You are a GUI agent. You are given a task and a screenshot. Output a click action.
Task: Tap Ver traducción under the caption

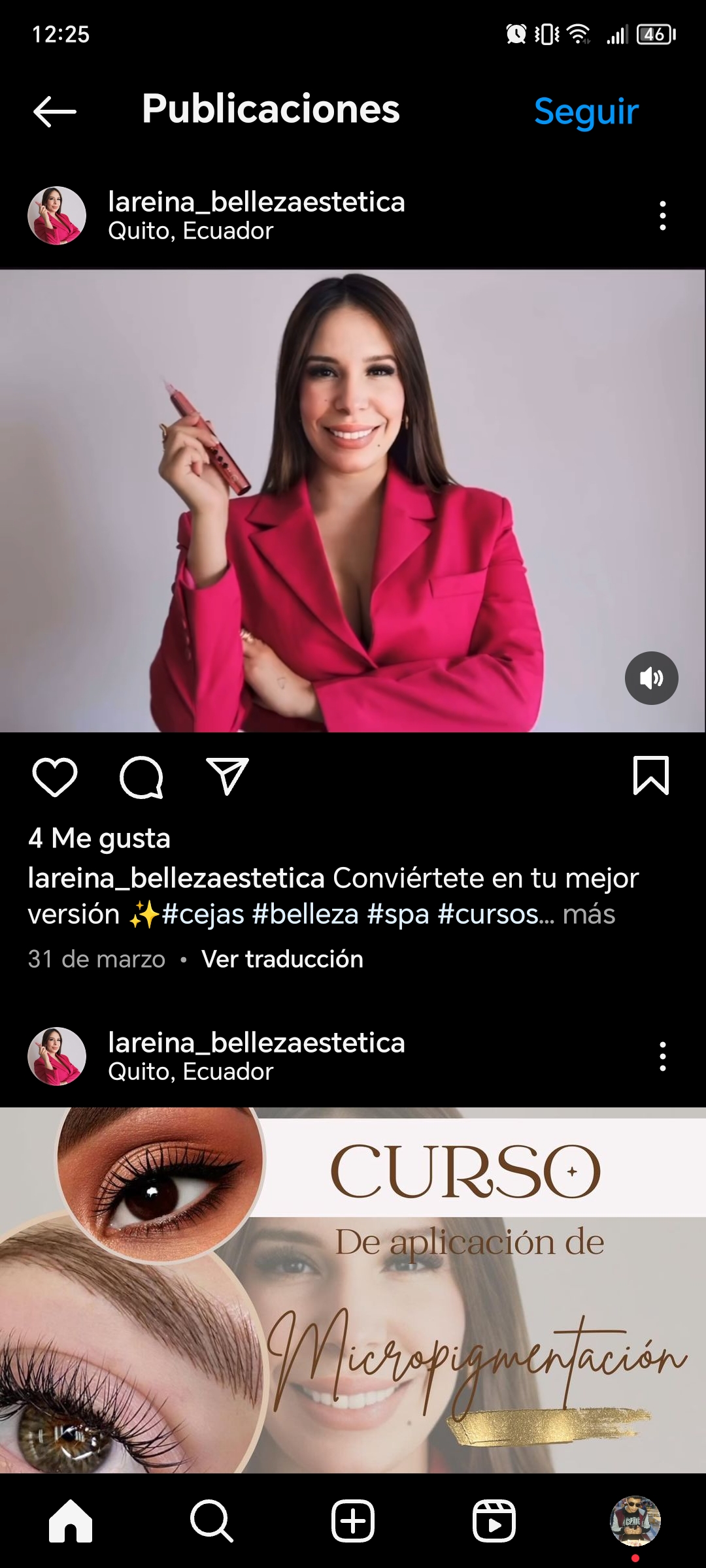click(x=282, y=959)
